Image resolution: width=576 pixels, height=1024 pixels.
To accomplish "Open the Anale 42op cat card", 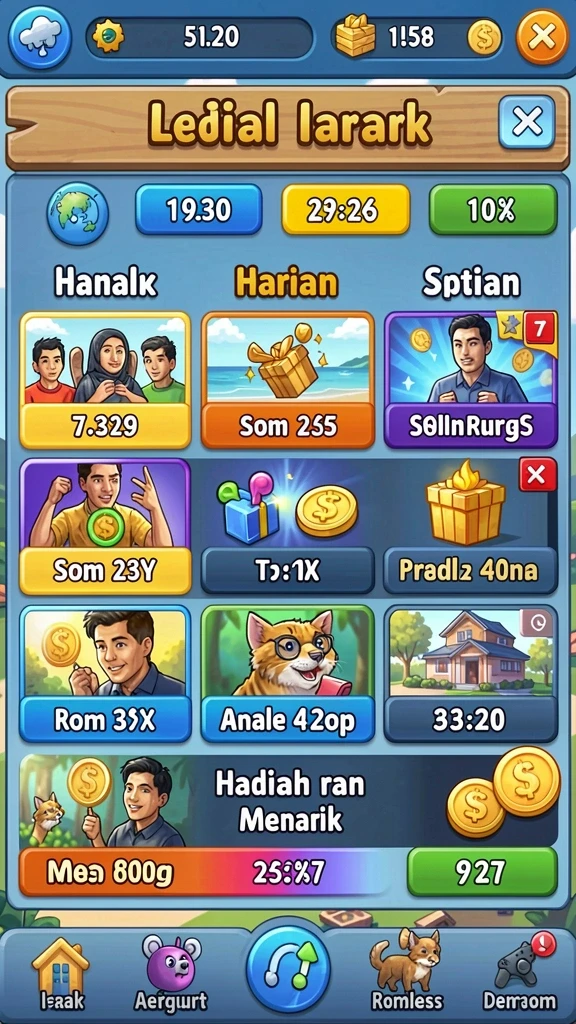I will (288, 674).
